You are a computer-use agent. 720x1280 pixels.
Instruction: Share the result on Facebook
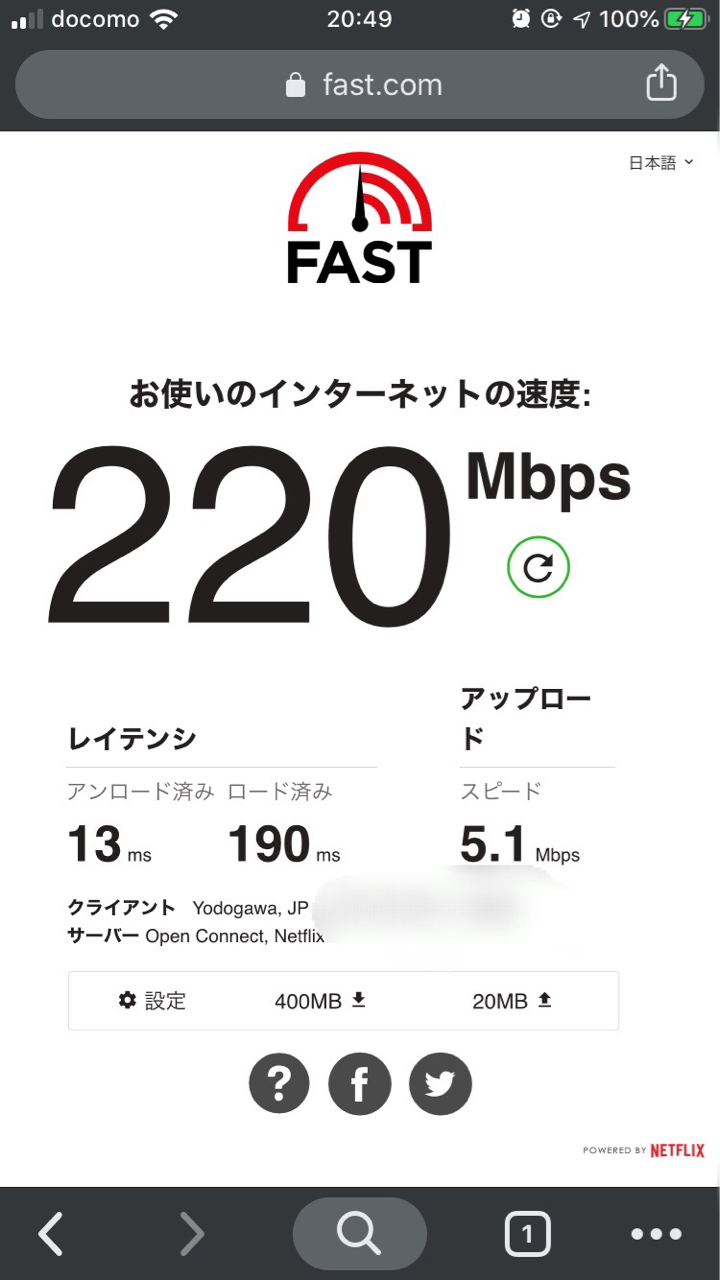click(359, 1084)
